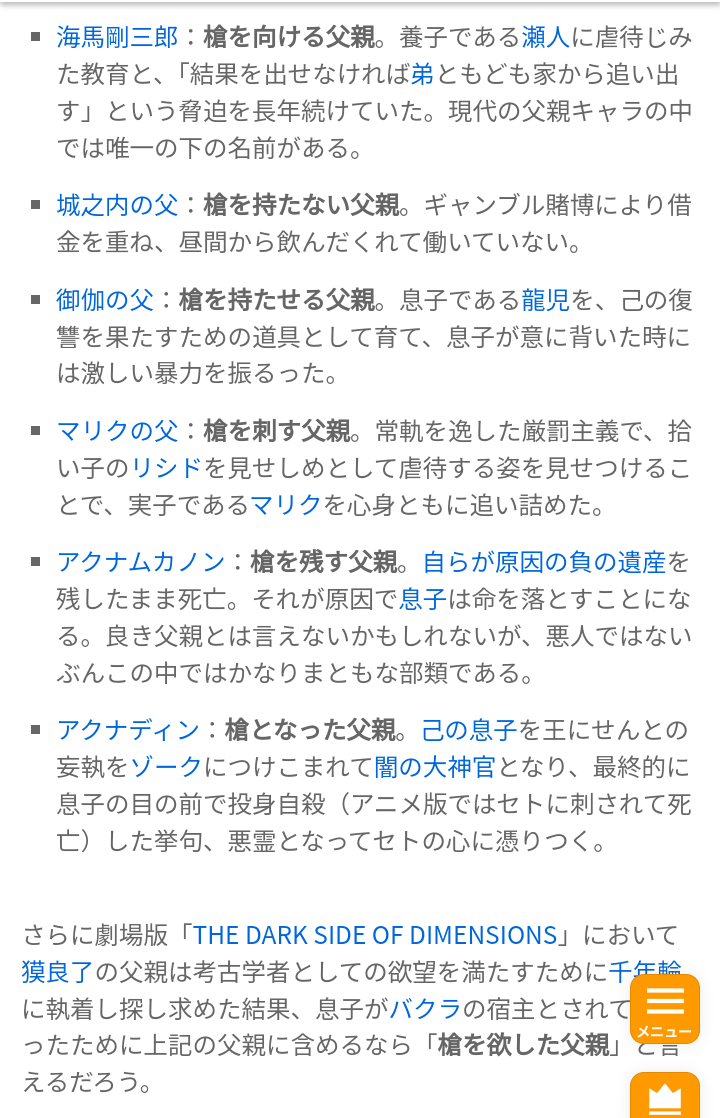Screen dimensions: 720x1118
Task: Follow the 己の息子 link
Action: pos(469,730)
